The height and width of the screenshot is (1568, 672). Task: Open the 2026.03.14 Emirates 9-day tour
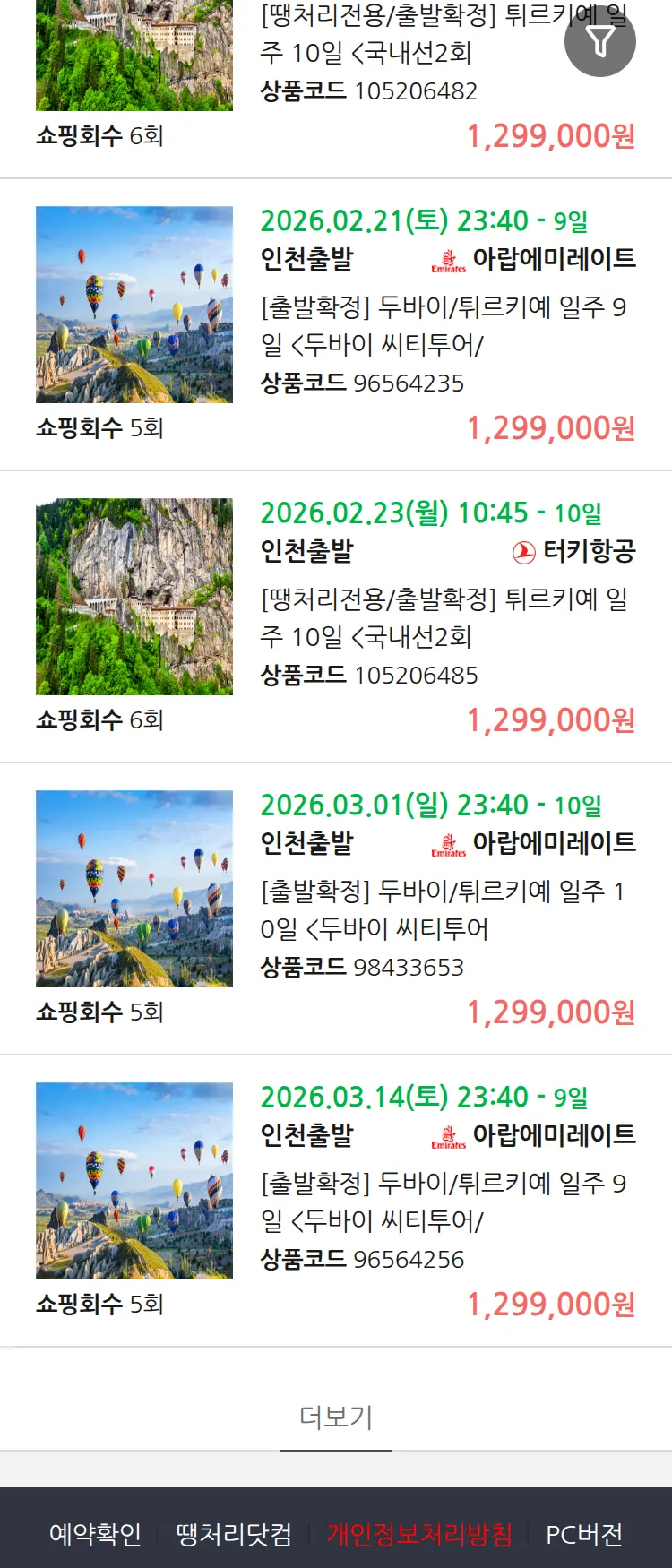click(444, 1202)
